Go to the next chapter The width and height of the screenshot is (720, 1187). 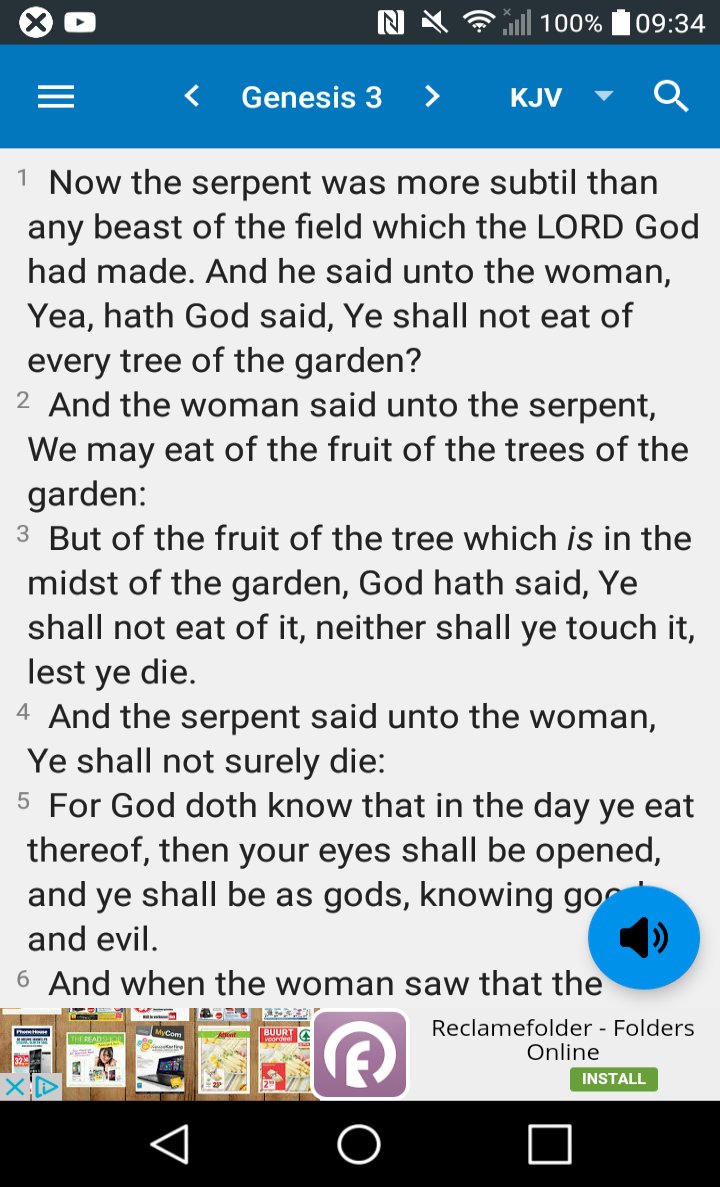pos(432,97)
